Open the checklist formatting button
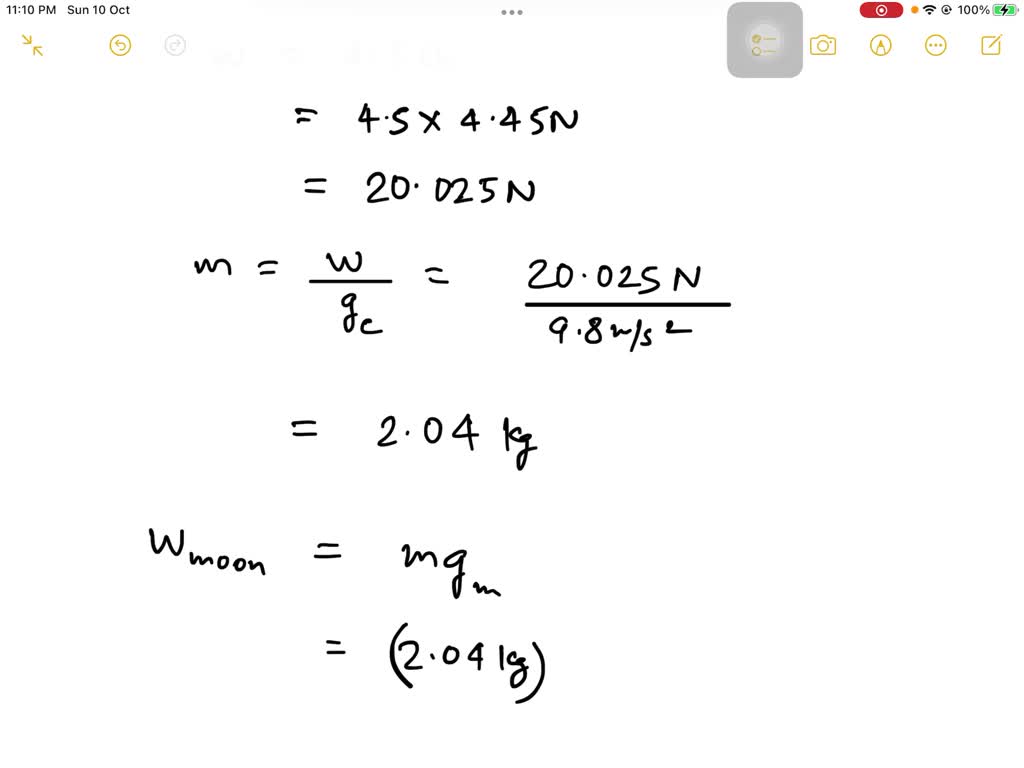This screenshot has height=768, width=1024. pyautogui.click(x=764, y=43)
